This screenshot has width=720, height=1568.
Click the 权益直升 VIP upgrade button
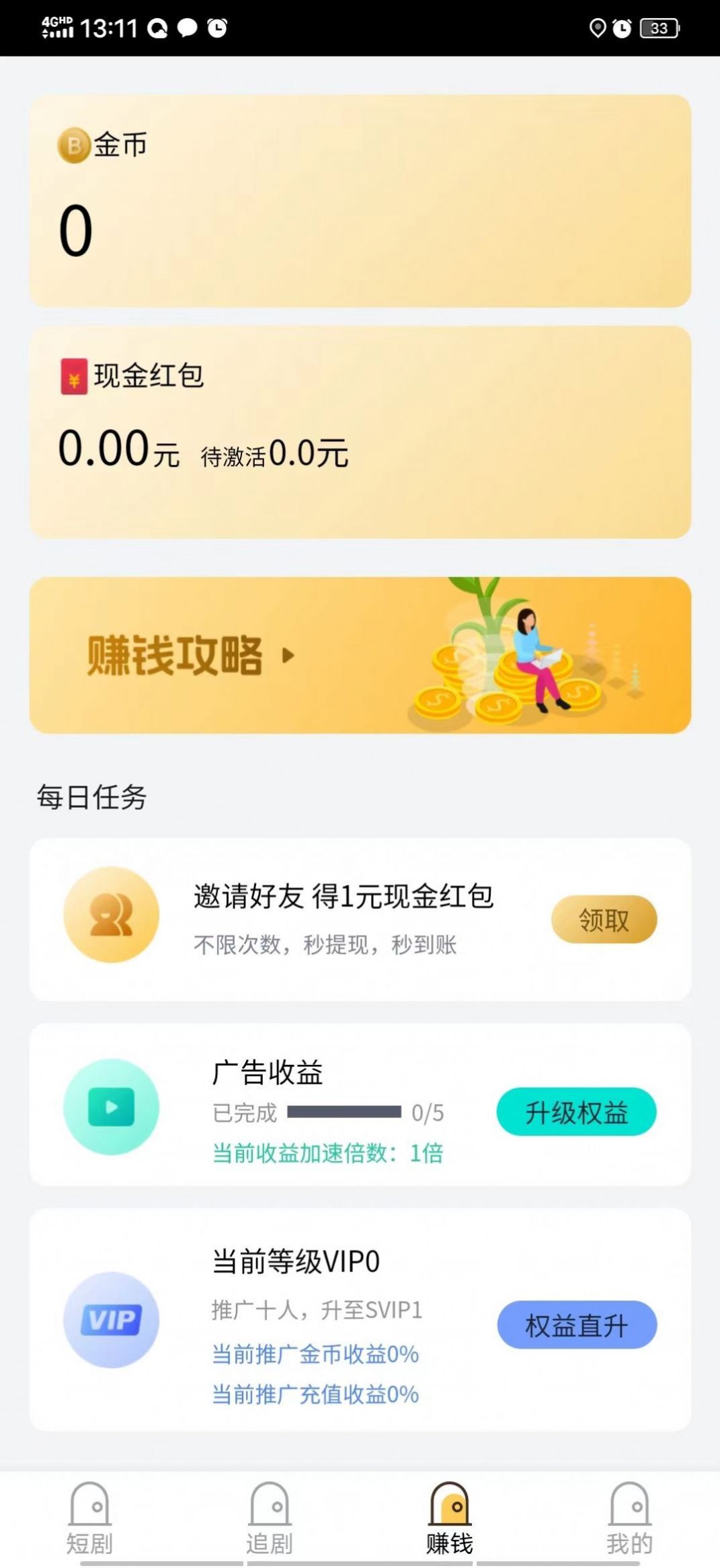point(575,1324)
